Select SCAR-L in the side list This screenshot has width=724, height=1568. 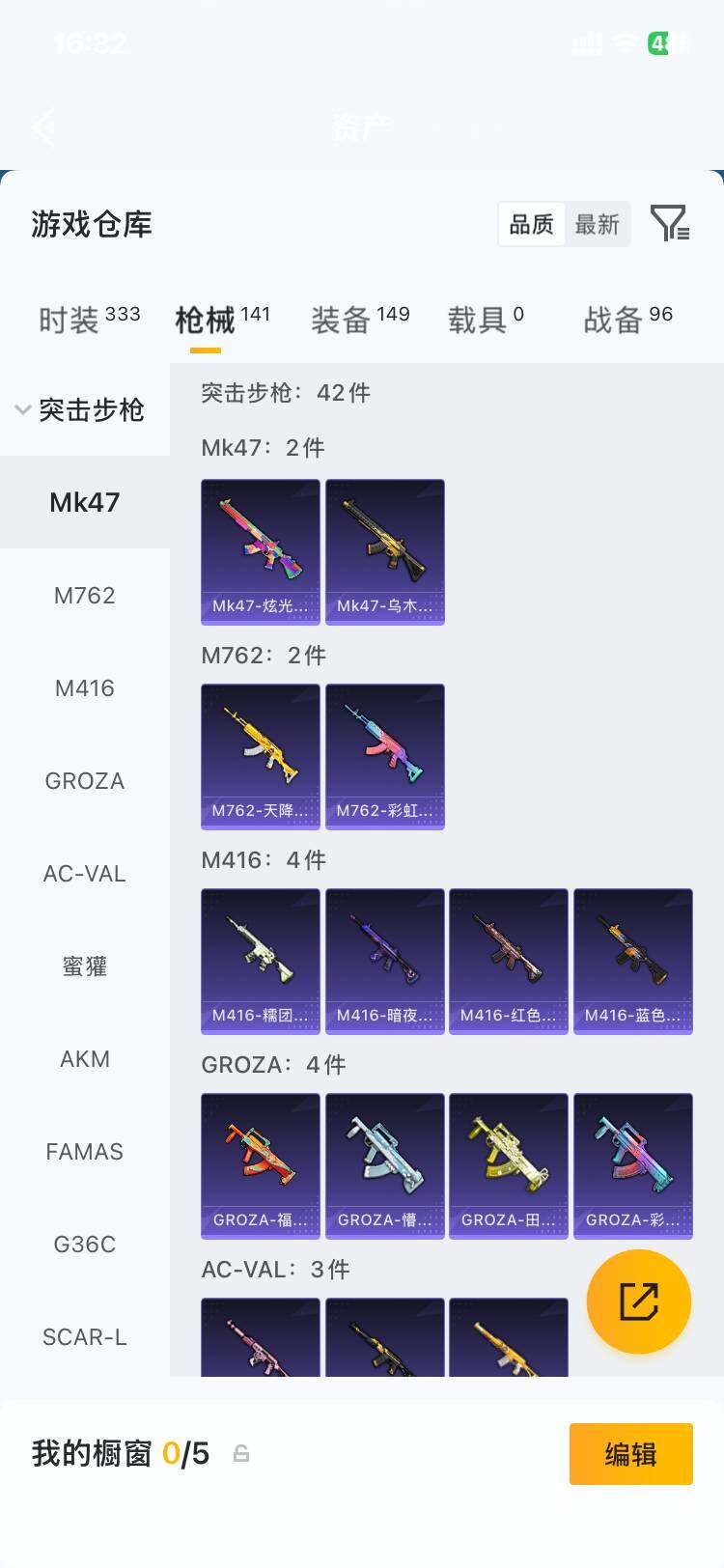(x=85, y=1336)
